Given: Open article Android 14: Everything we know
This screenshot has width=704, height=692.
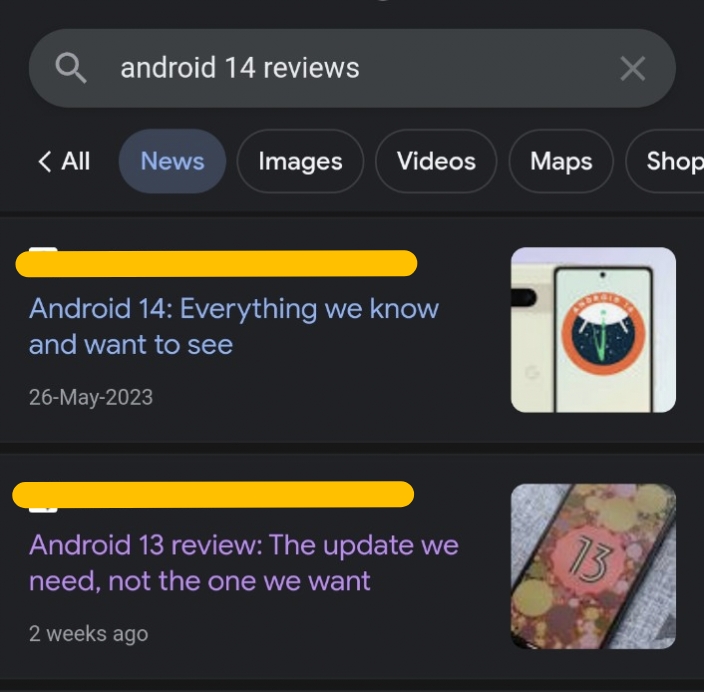Looking at the screenshot, I should 233,326.
